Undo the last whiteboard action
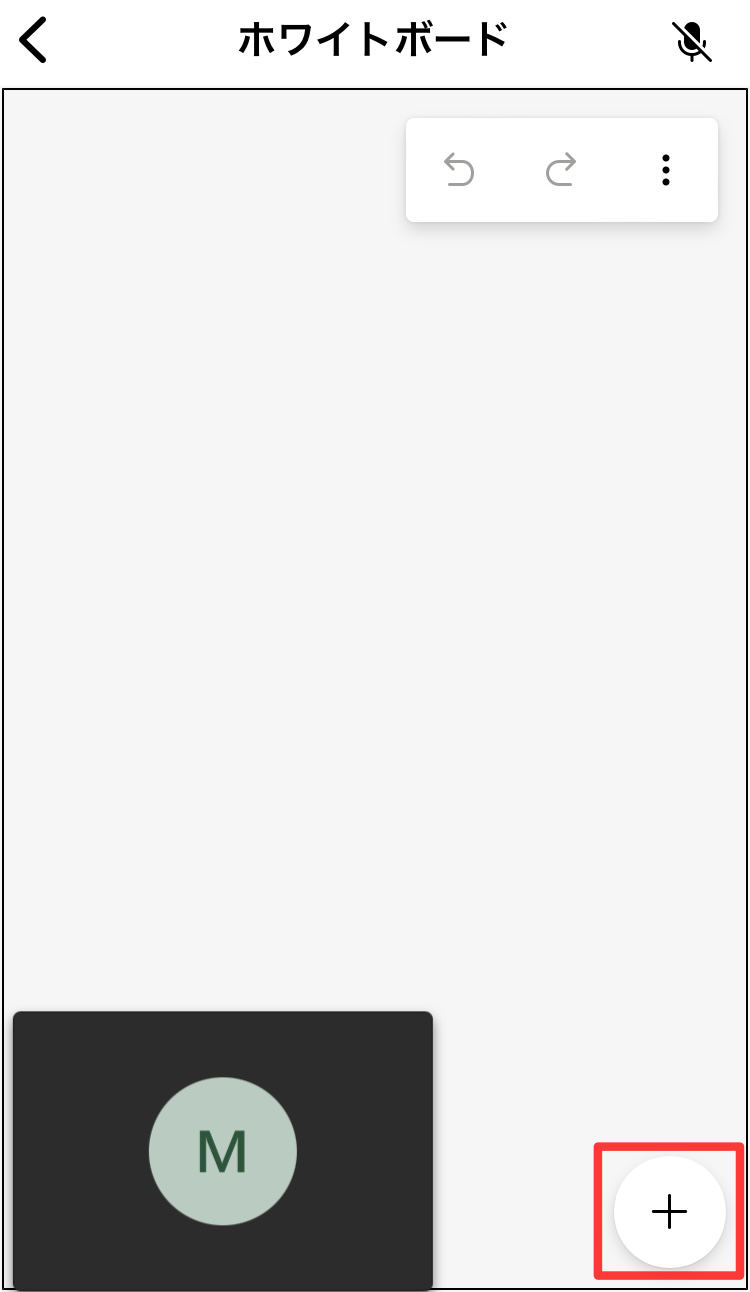Screen dimensions: 750x1292 459,170
